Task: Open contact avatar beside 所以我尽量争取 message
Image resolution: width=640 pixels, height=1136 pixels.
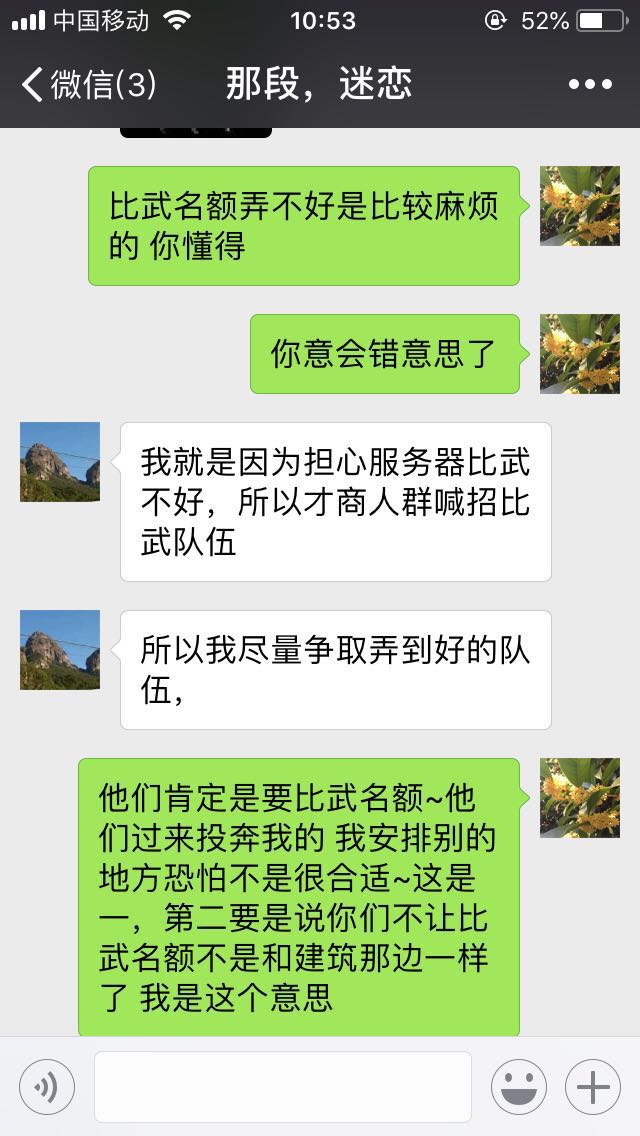Action: pos(60,650)
